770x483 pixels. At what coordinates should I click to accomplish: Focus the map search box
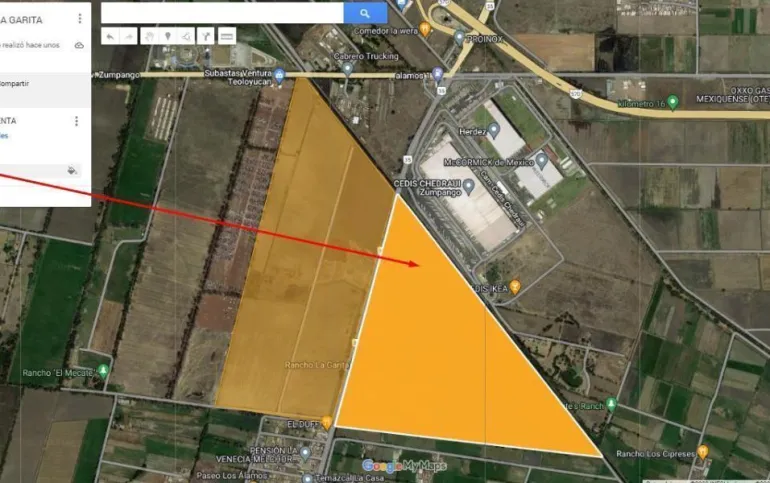point(222,12)
